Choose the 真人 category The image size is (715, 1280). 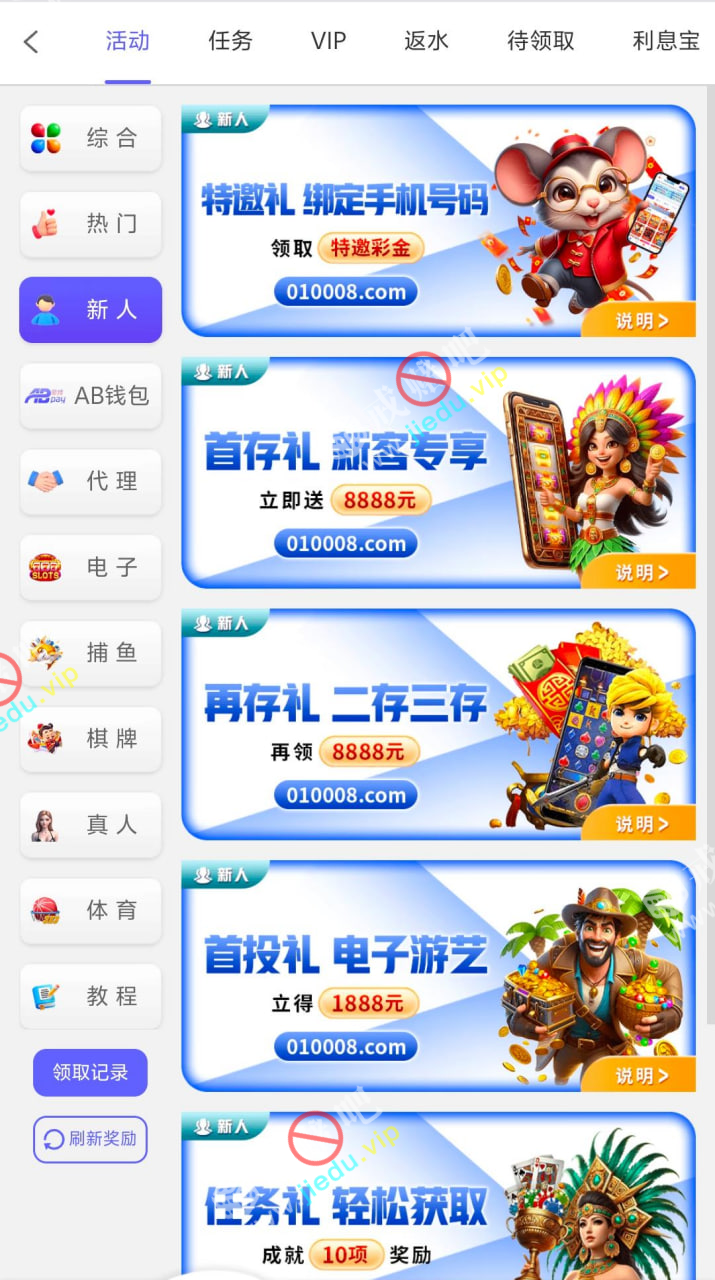[x=90, y=826]
